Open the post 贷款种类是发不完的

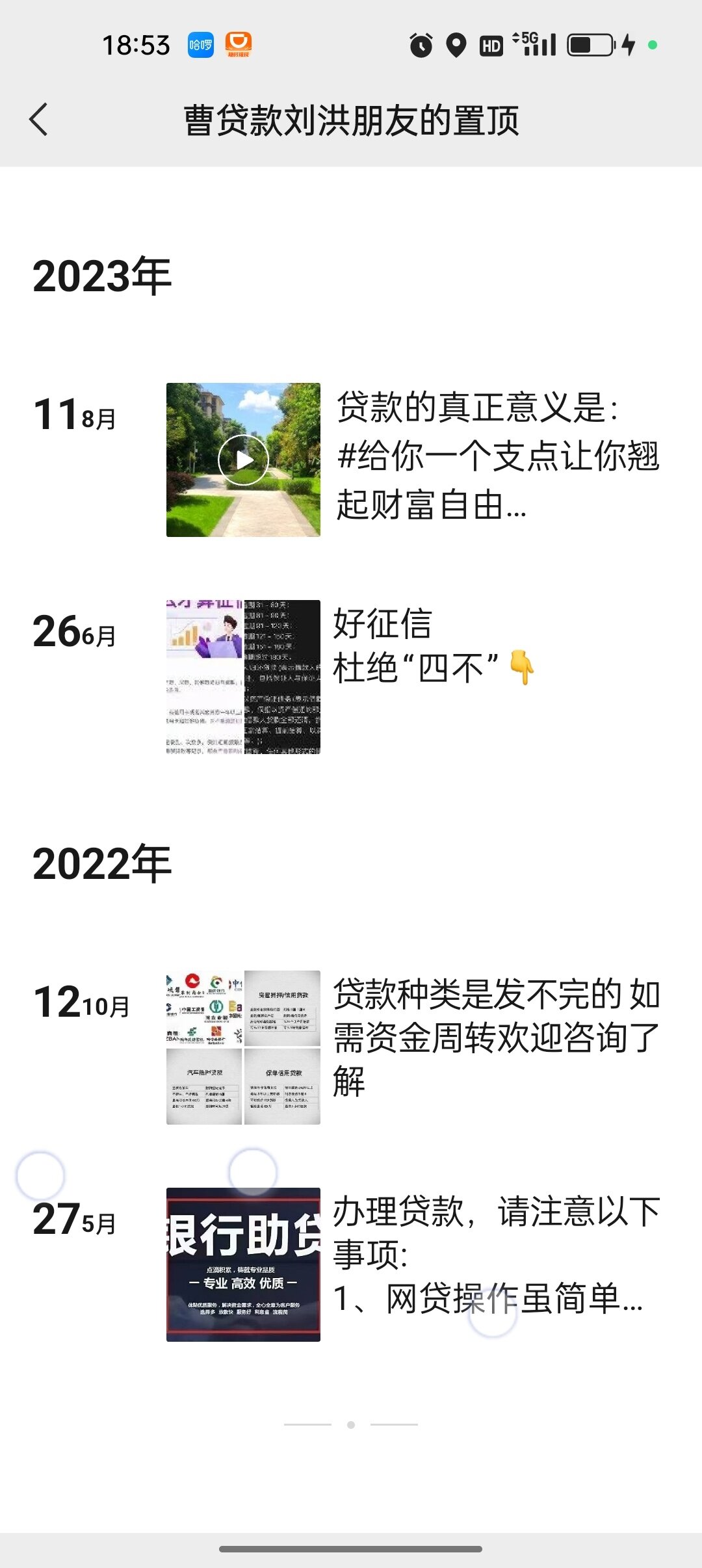[x=497, y=1038]
